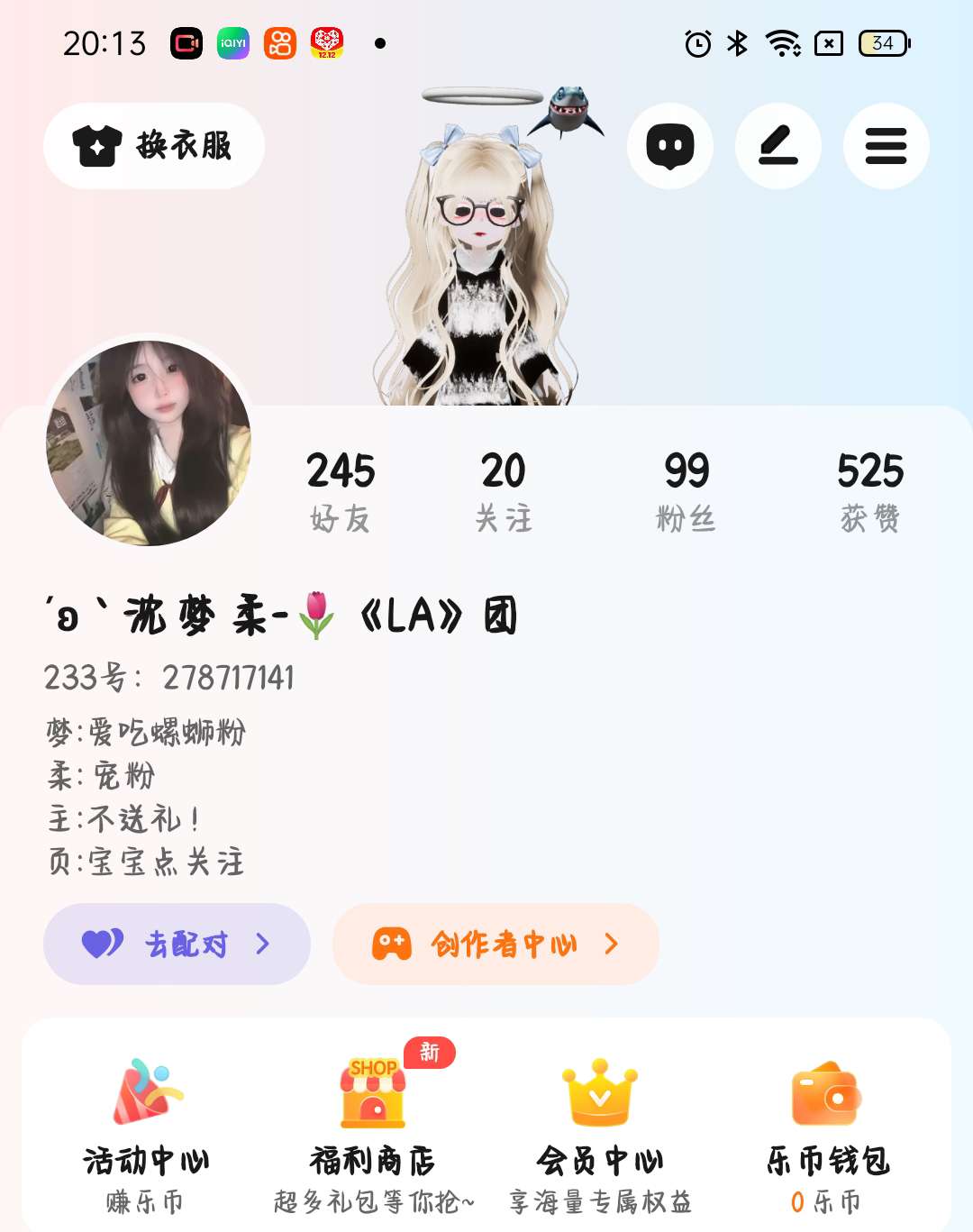The width and height of the screenshot is (973, 1232).
Task: Open the messages chat bubble icon
Action: 670,146
